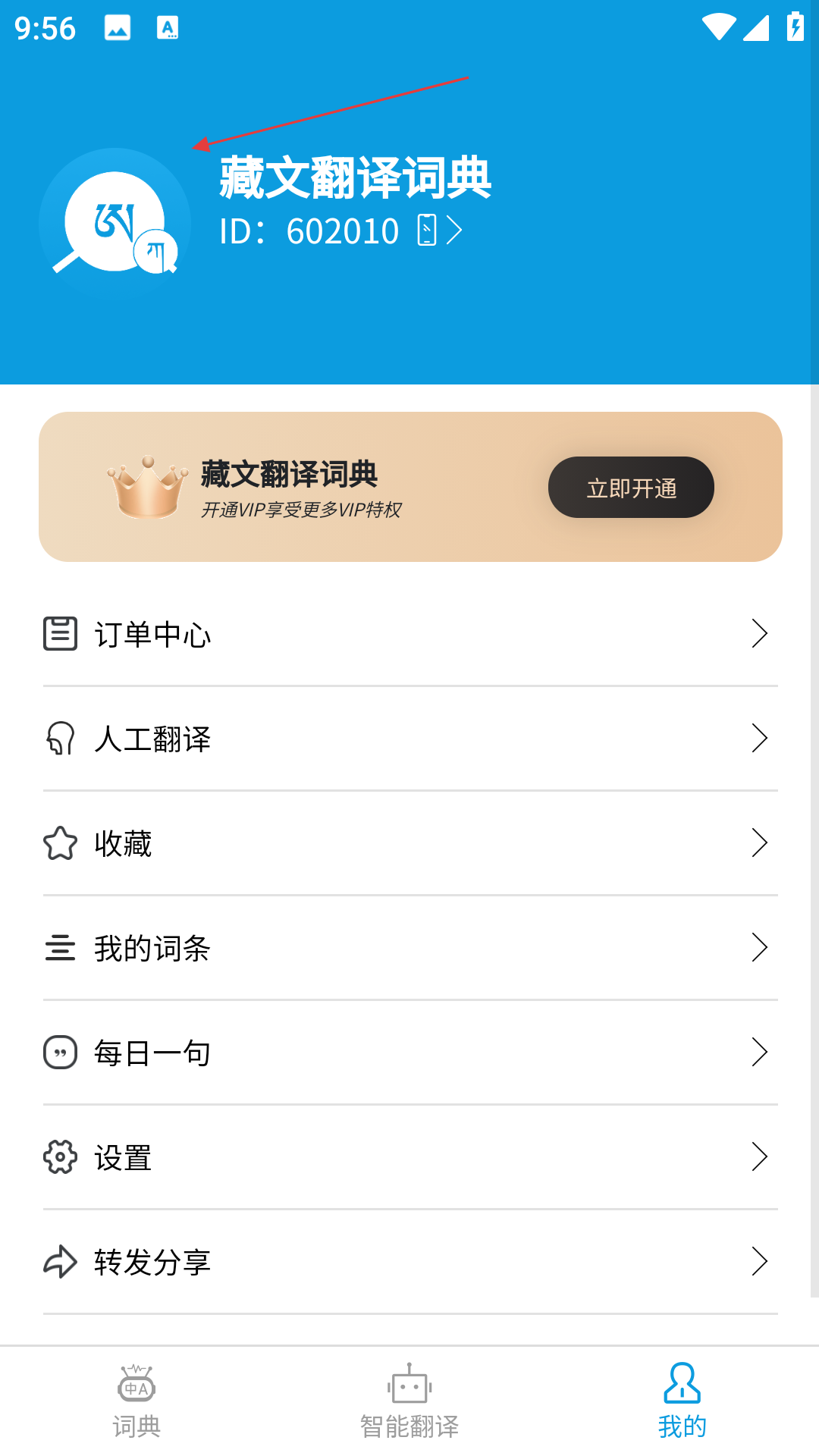Open account details via ID 602010

point(340,231)
